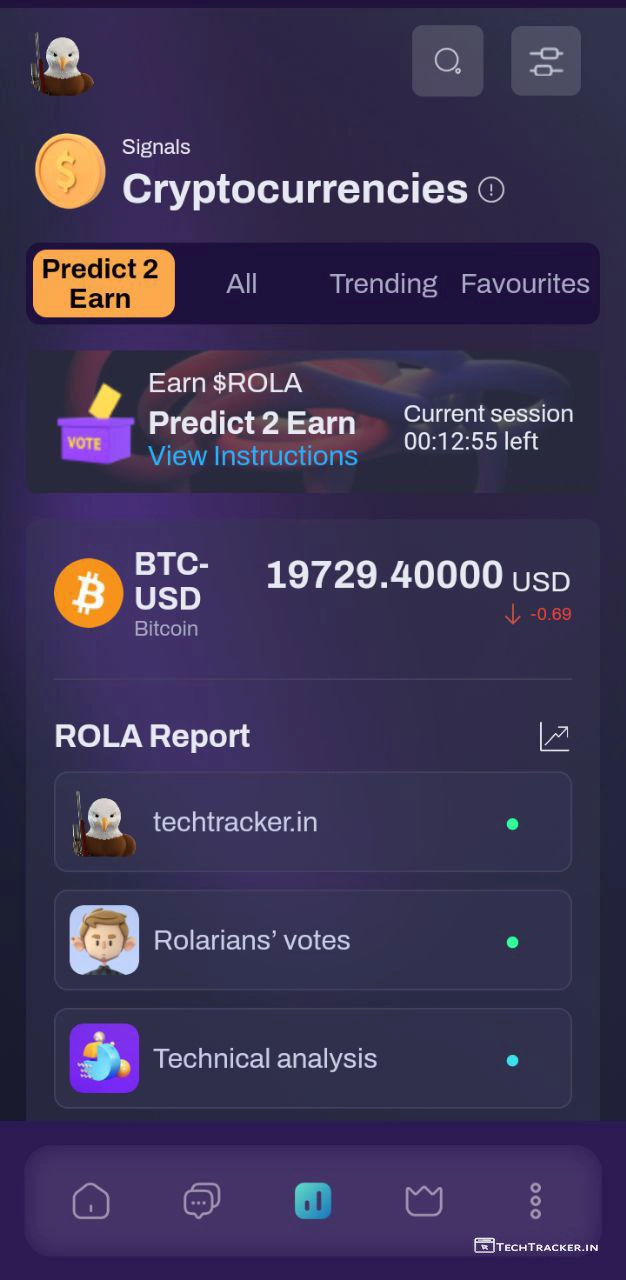626x1280 pixels.
Task: Go to the home tab
Action: (x=91, y=1200)
